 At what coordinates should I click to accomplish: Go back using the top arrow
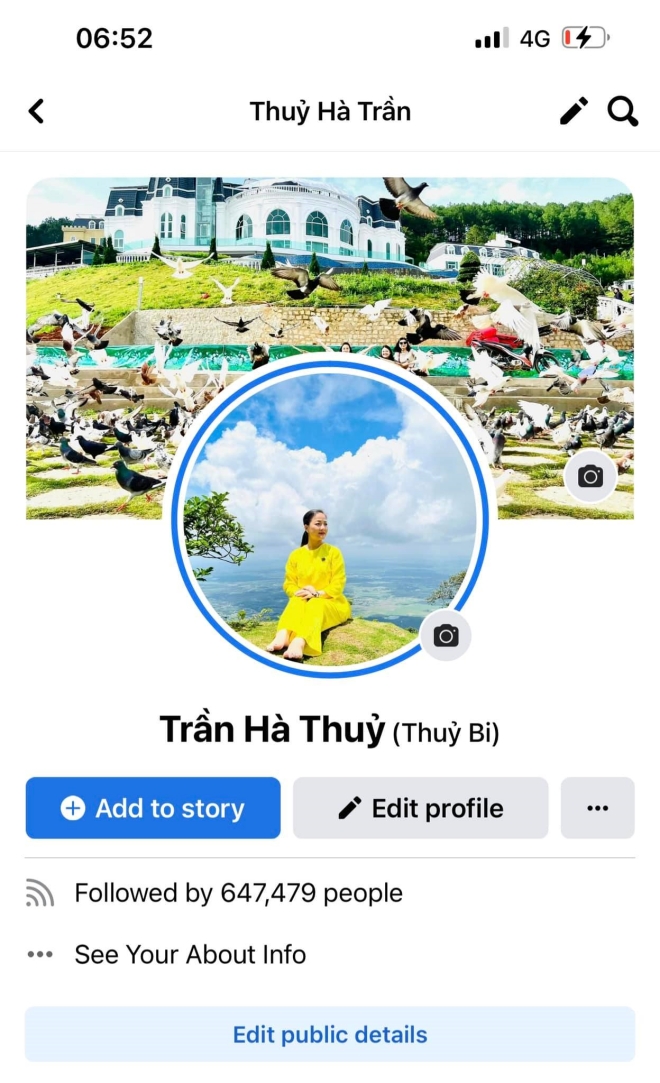(x=37, y=111)
